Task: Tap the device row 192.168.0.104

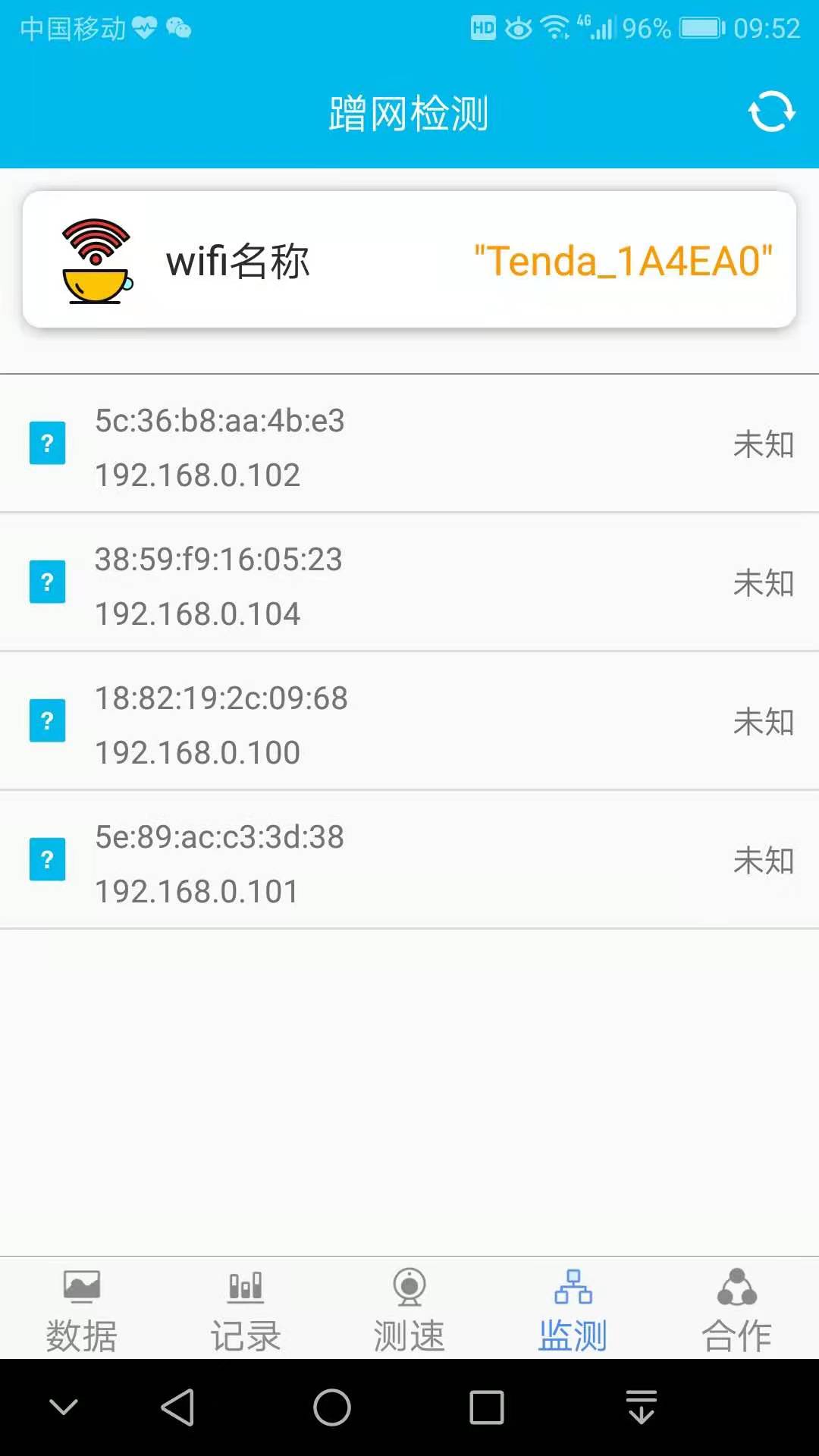Action: click(x=409, y=586)
